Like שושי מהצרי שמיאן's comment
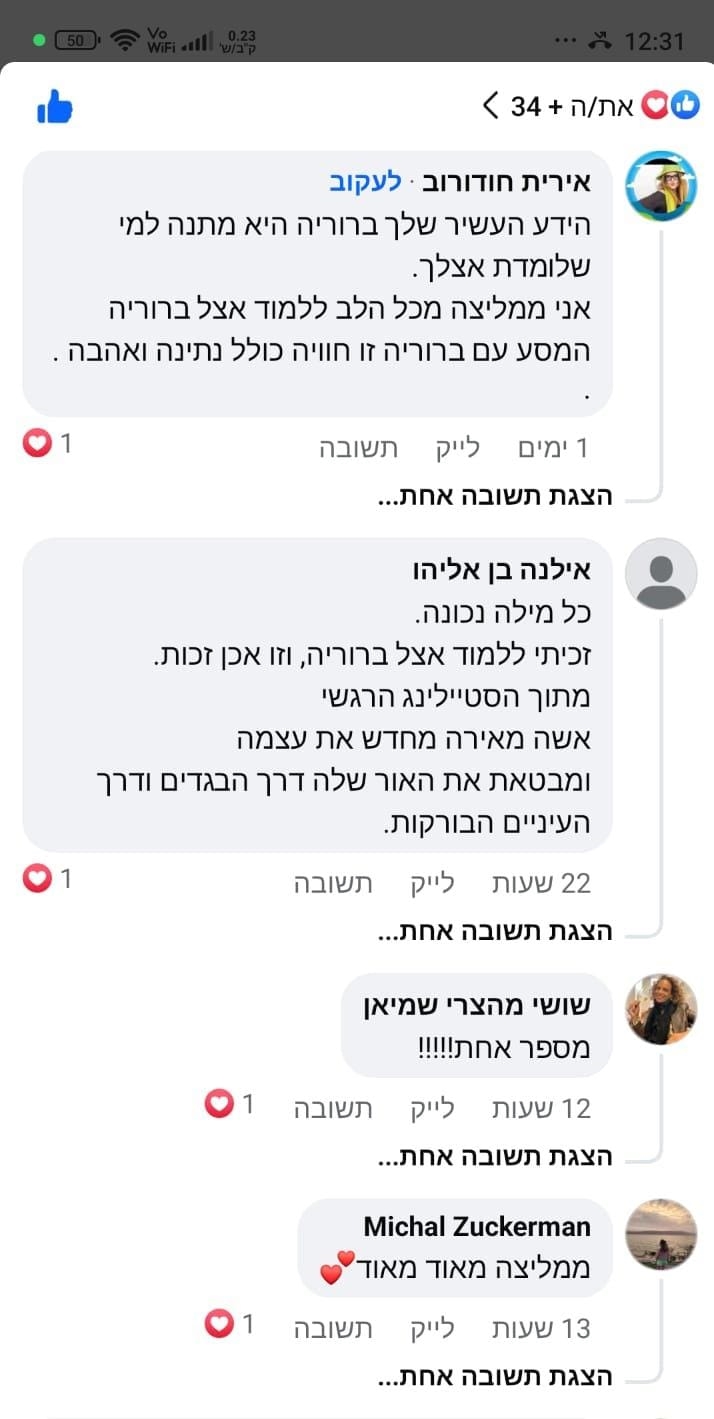Screen dimensions: 714x1419 coord(432,1108)
